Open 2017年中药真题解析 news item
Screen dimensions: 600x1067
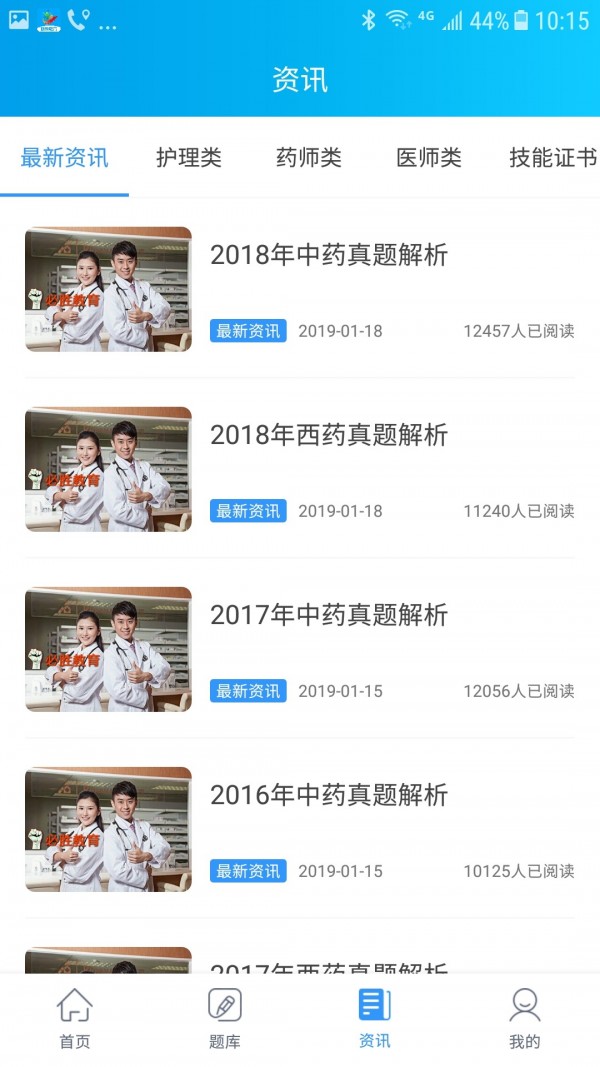(x=329, y=616)
